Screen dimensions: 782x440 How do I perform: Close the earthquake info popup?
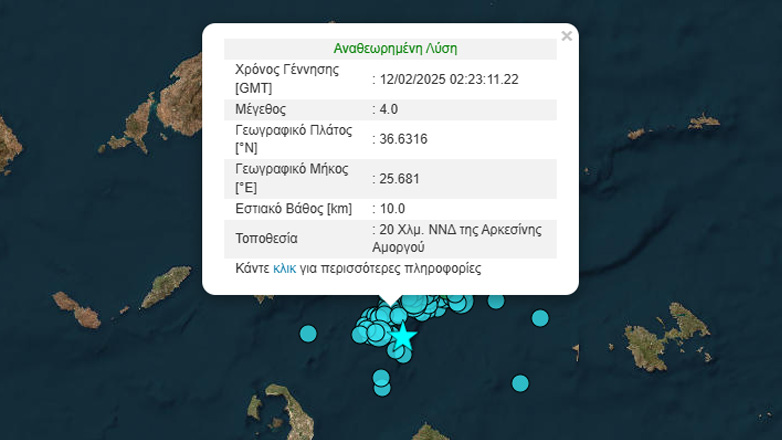[x=566, y=36]
